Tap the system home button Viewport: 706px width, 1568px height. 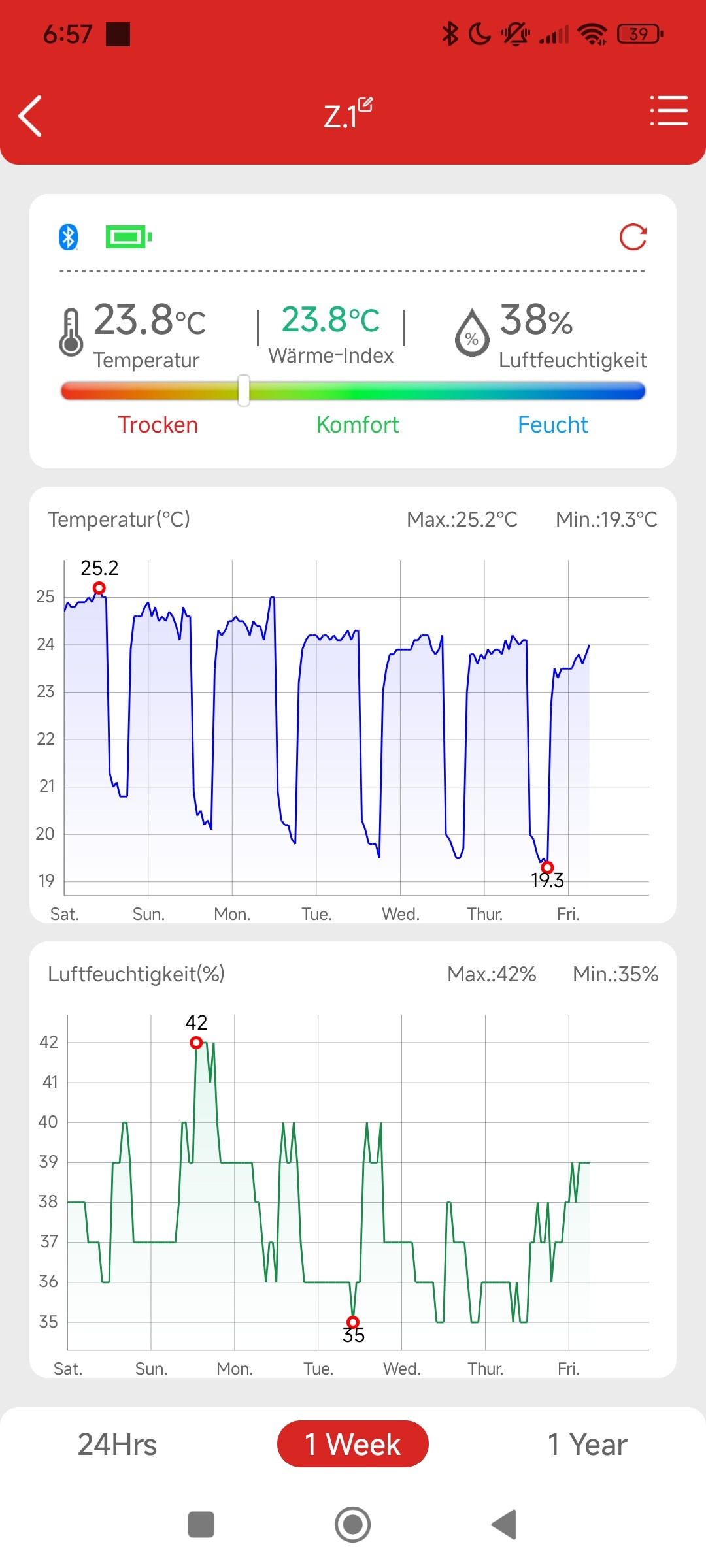(353, 1525)
